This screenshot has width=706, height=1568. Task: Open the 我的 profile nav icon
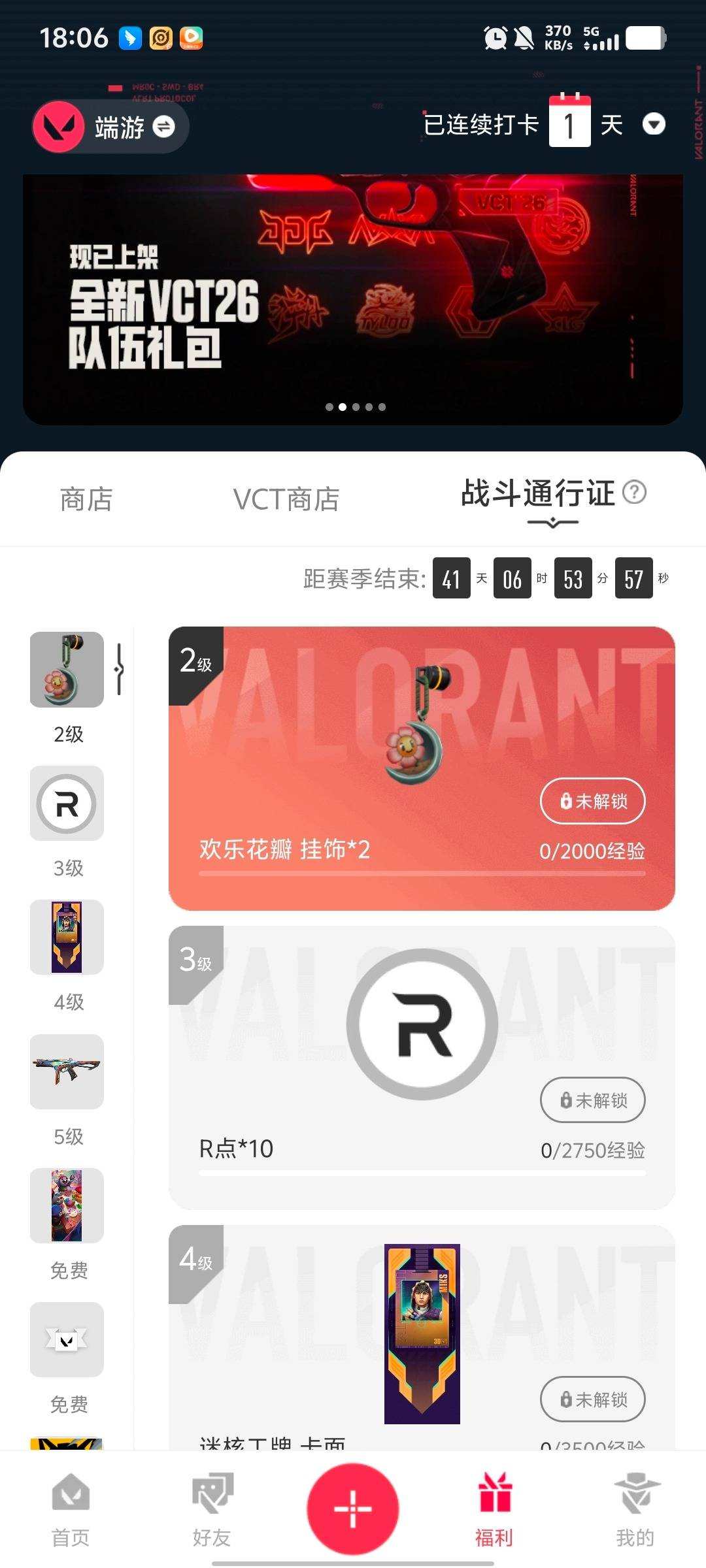pyautogui.click(x=635, y=1506)
